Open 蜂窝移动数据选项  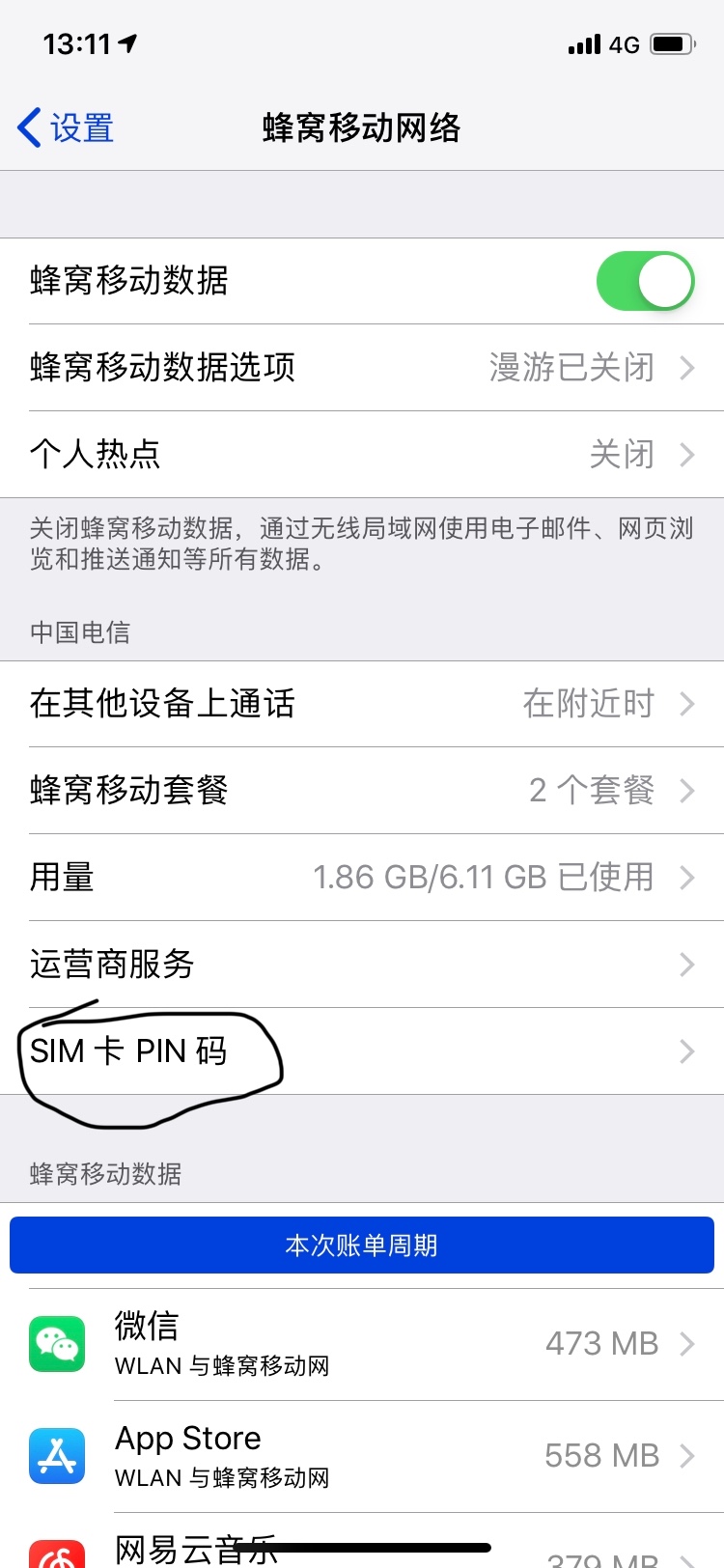coord(362,368)
